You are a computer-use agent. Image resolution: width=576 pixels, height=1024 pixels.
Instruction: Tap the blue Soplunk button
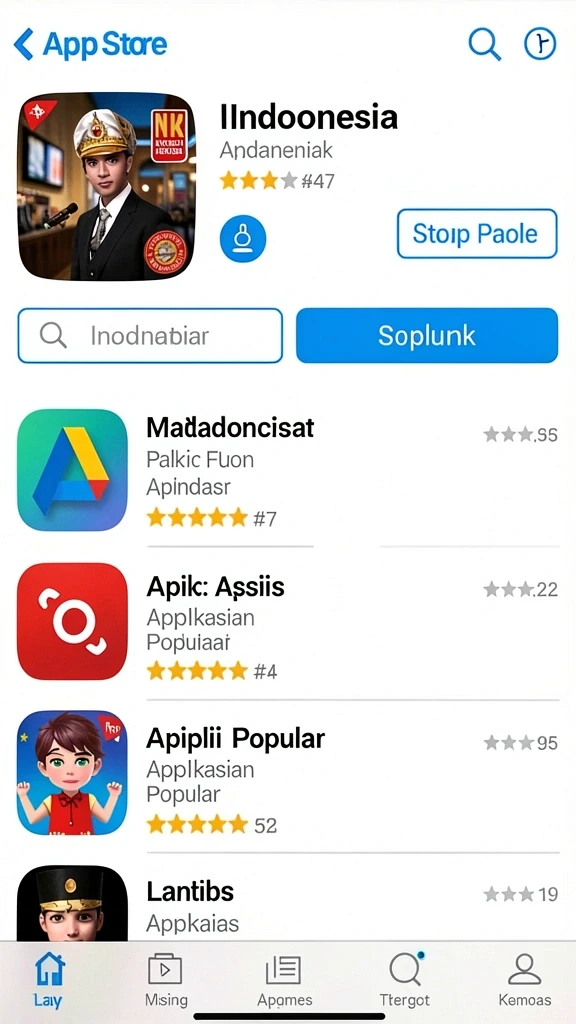click(x=427, y=336)
